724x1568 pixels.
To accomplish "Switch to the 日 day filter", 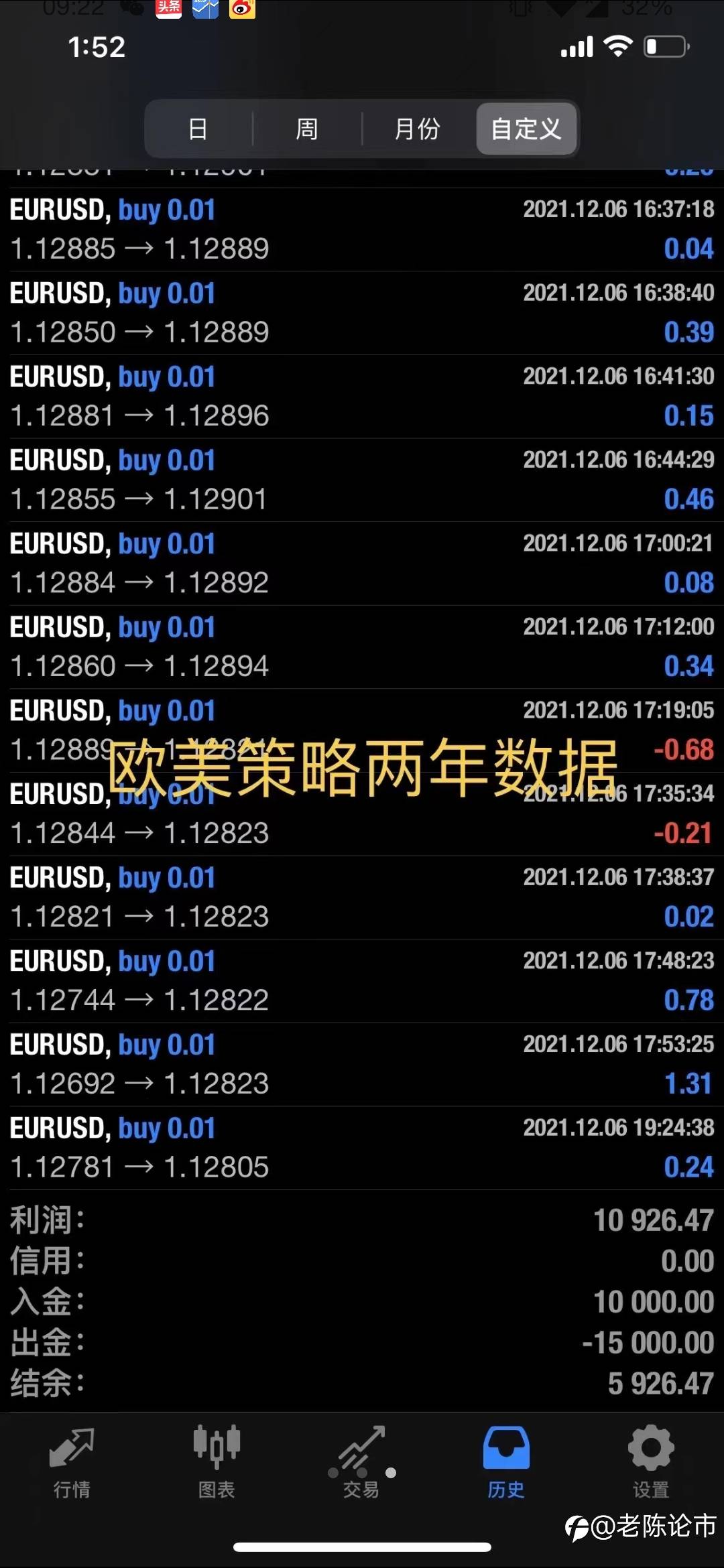I will pyautogui.click(x=198, y=128).
